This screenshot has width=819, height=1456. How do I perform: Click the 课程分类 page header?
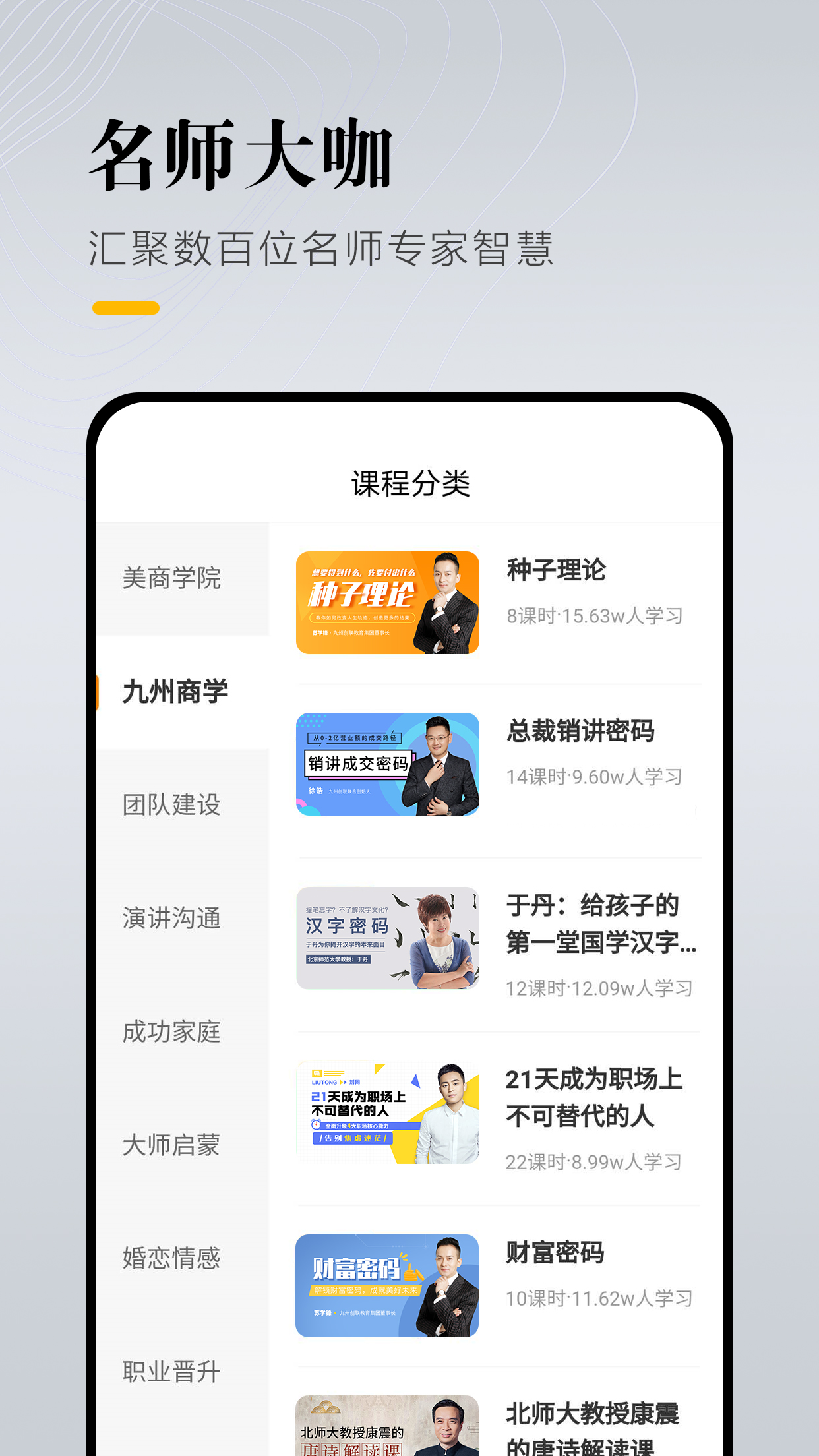click(x=409, y=482)
